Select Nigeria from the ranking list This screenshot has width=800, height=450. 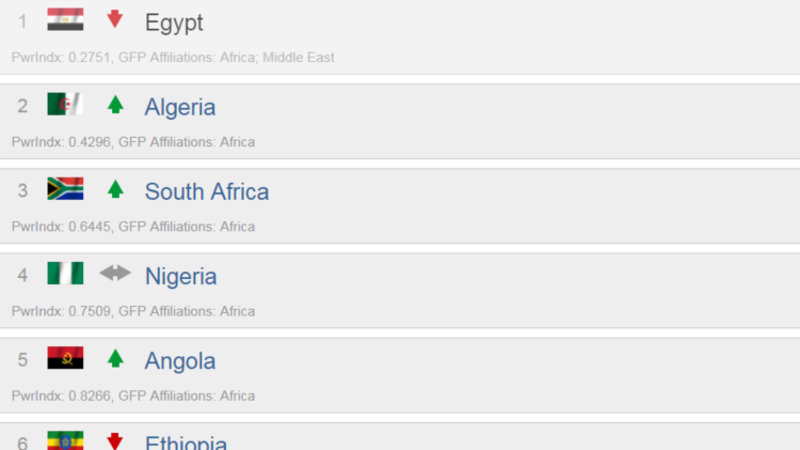click(180, 276)
